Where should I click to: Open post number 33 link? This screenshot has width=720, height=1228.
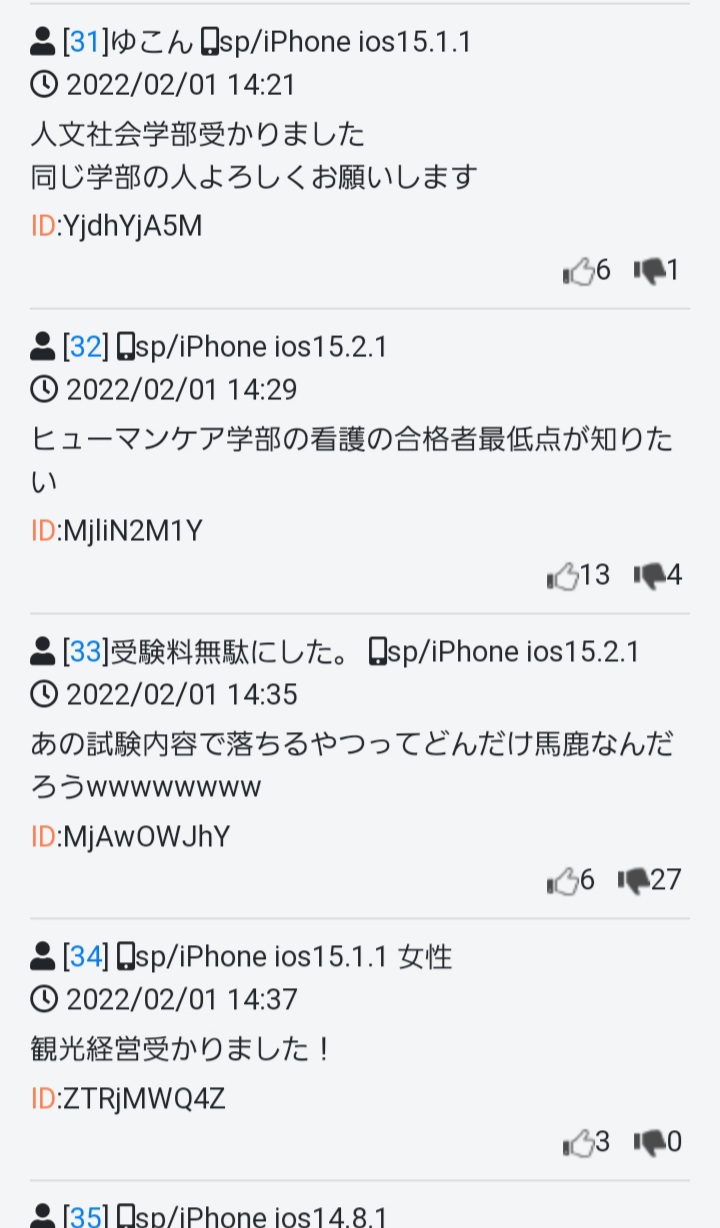pos(85,651)
